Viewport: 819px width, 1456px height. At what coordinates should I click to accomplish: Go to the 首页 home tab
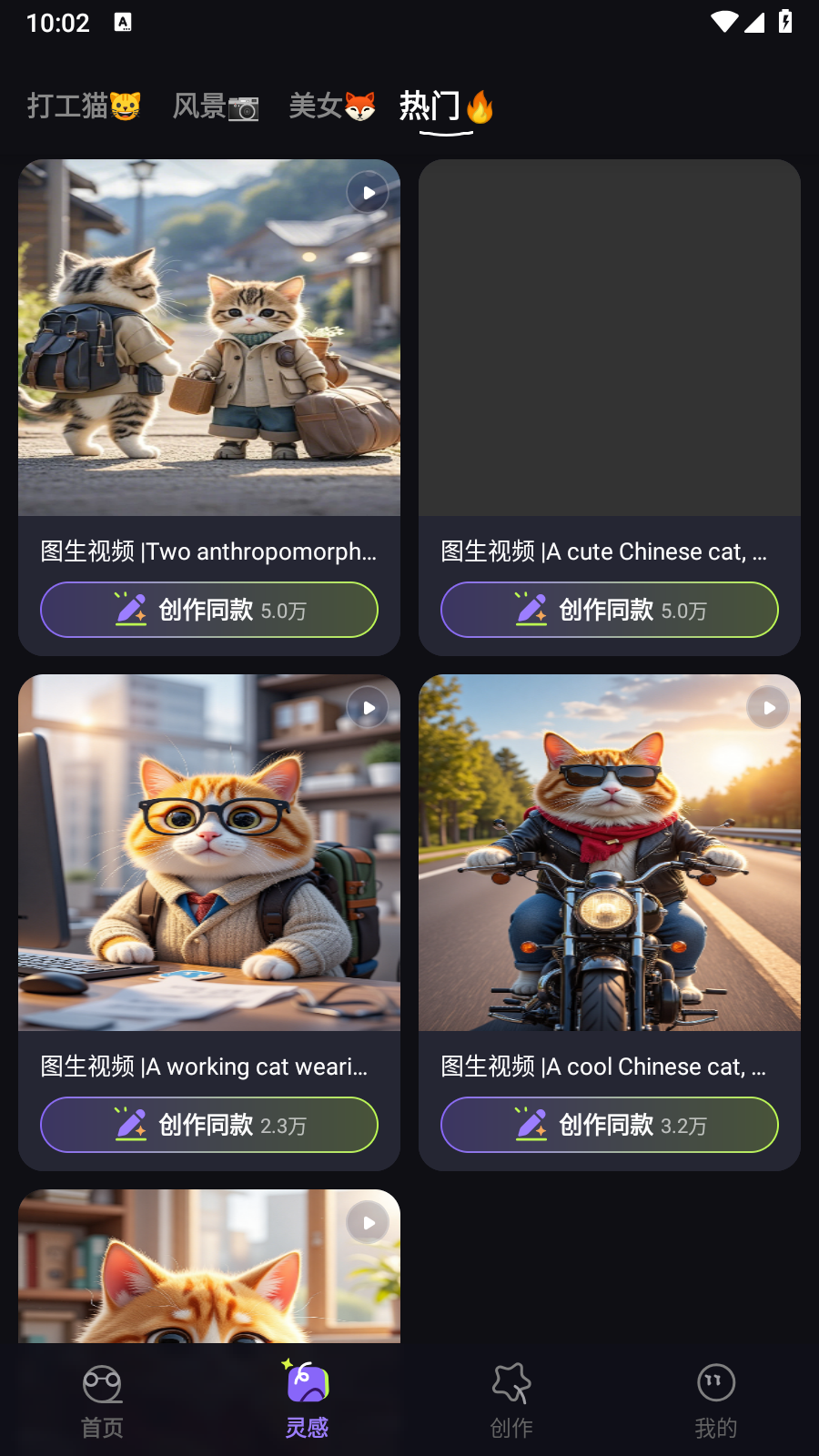[102, 1401]
